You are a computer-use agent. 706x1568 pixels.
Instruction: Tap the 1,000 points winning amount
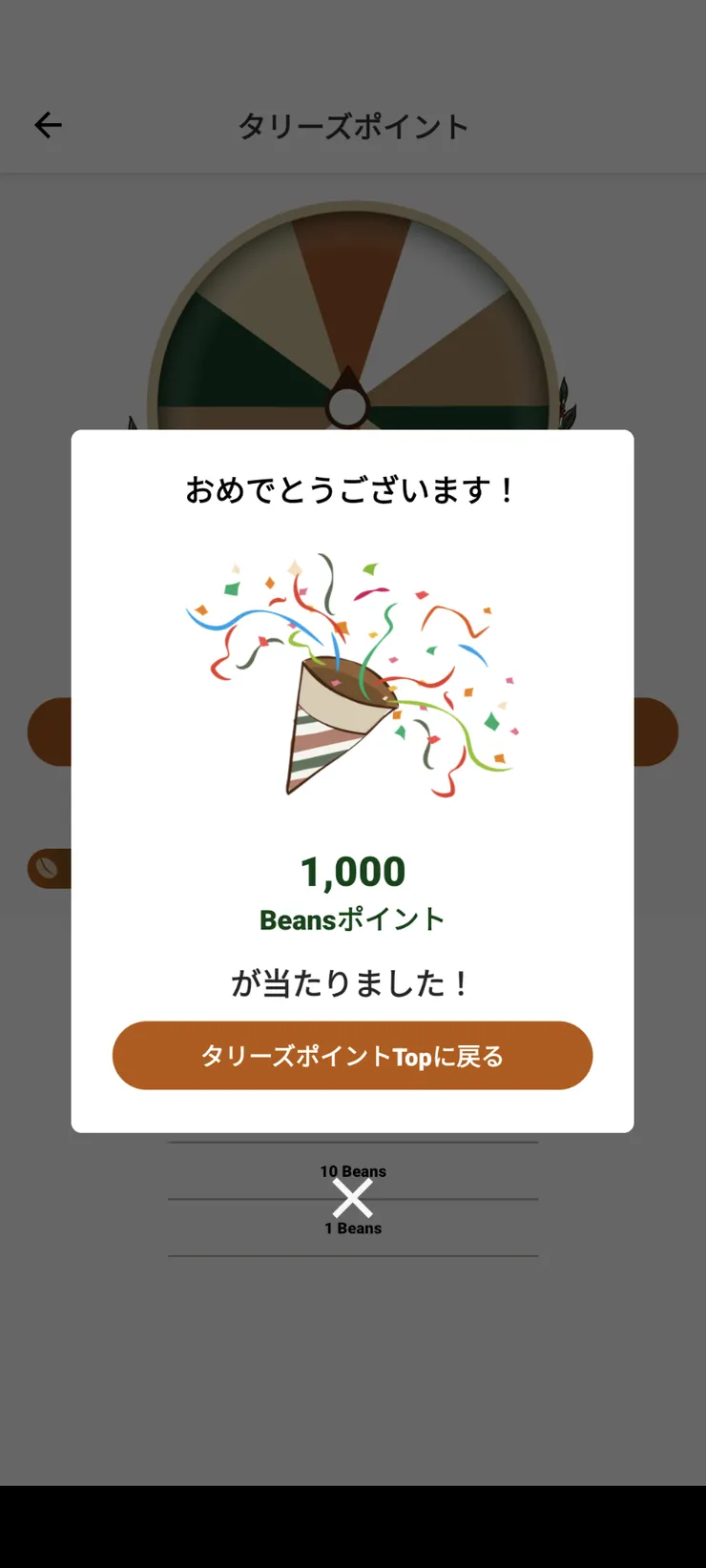coord(352,869)
